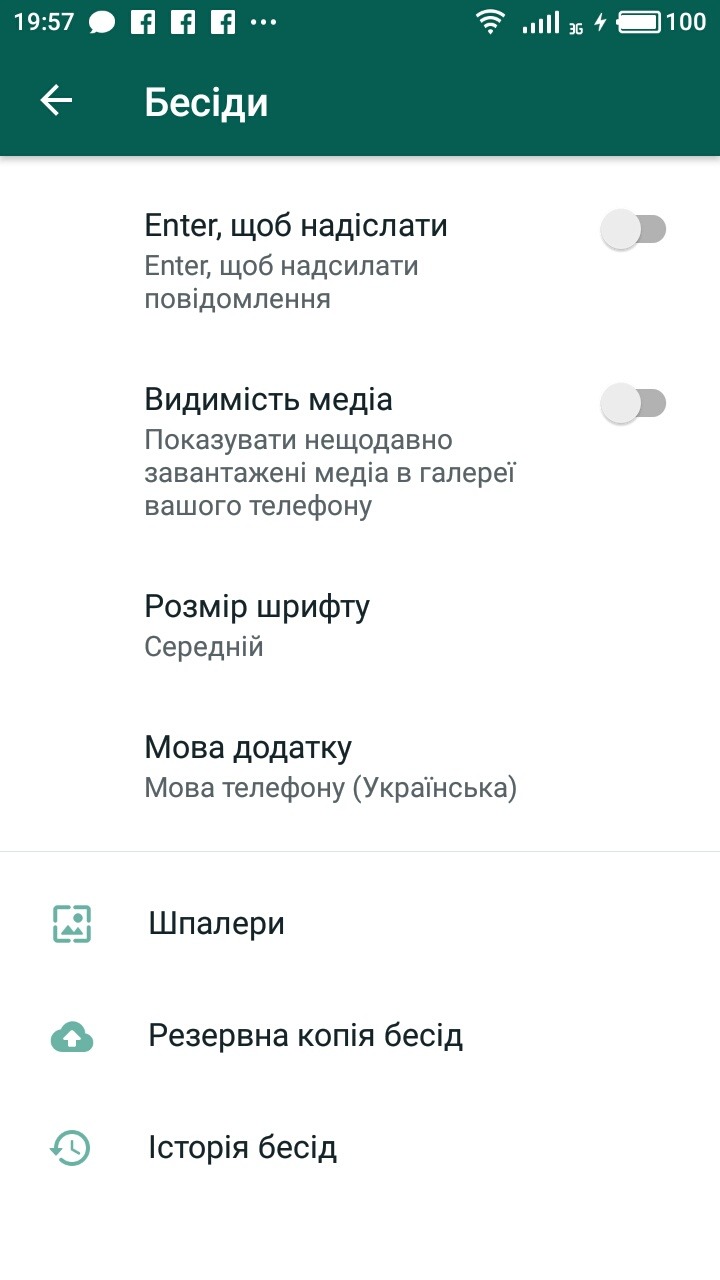Enable the Enter, щоб надіслати switch

pos(633,230)
